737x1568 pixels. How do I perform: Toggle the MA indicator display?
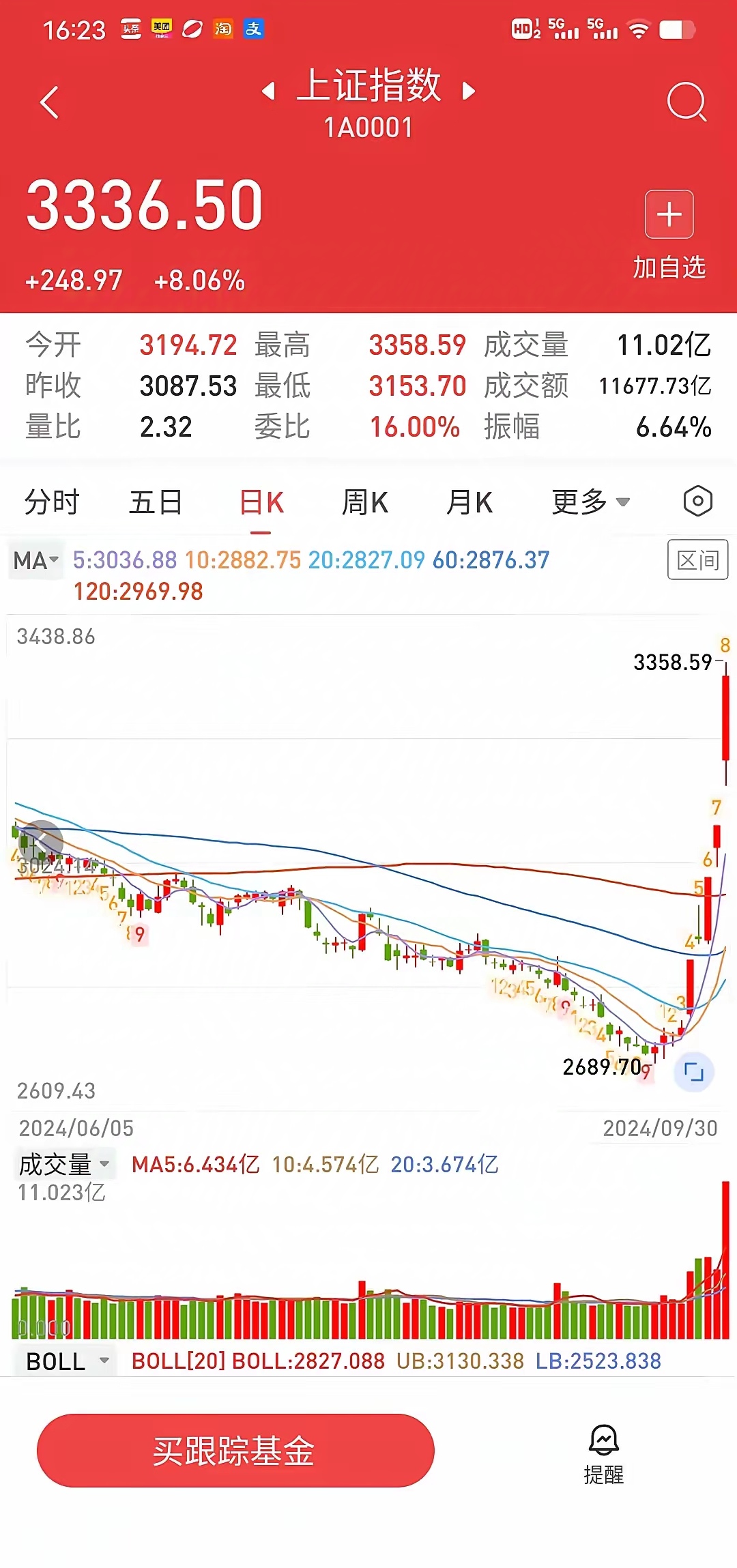click(35, 560)
